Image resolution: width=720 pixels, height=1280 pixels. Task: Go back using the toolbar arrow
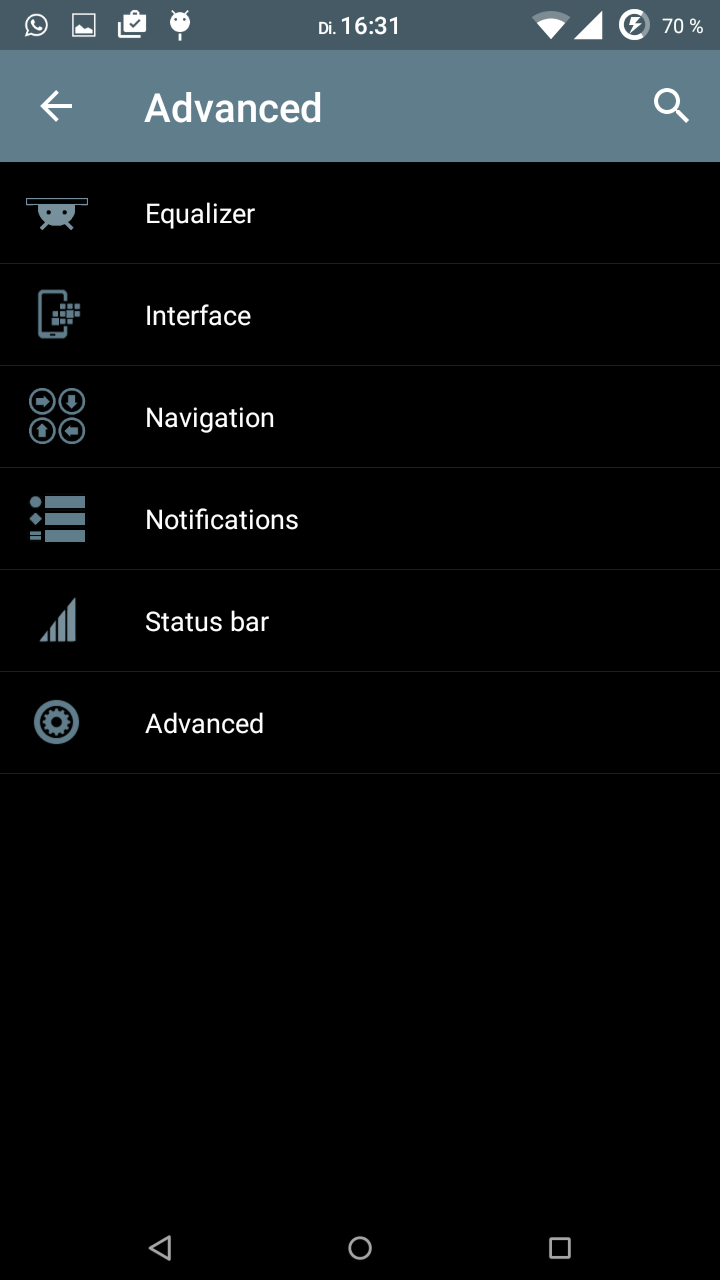click(x=56, y=106)
